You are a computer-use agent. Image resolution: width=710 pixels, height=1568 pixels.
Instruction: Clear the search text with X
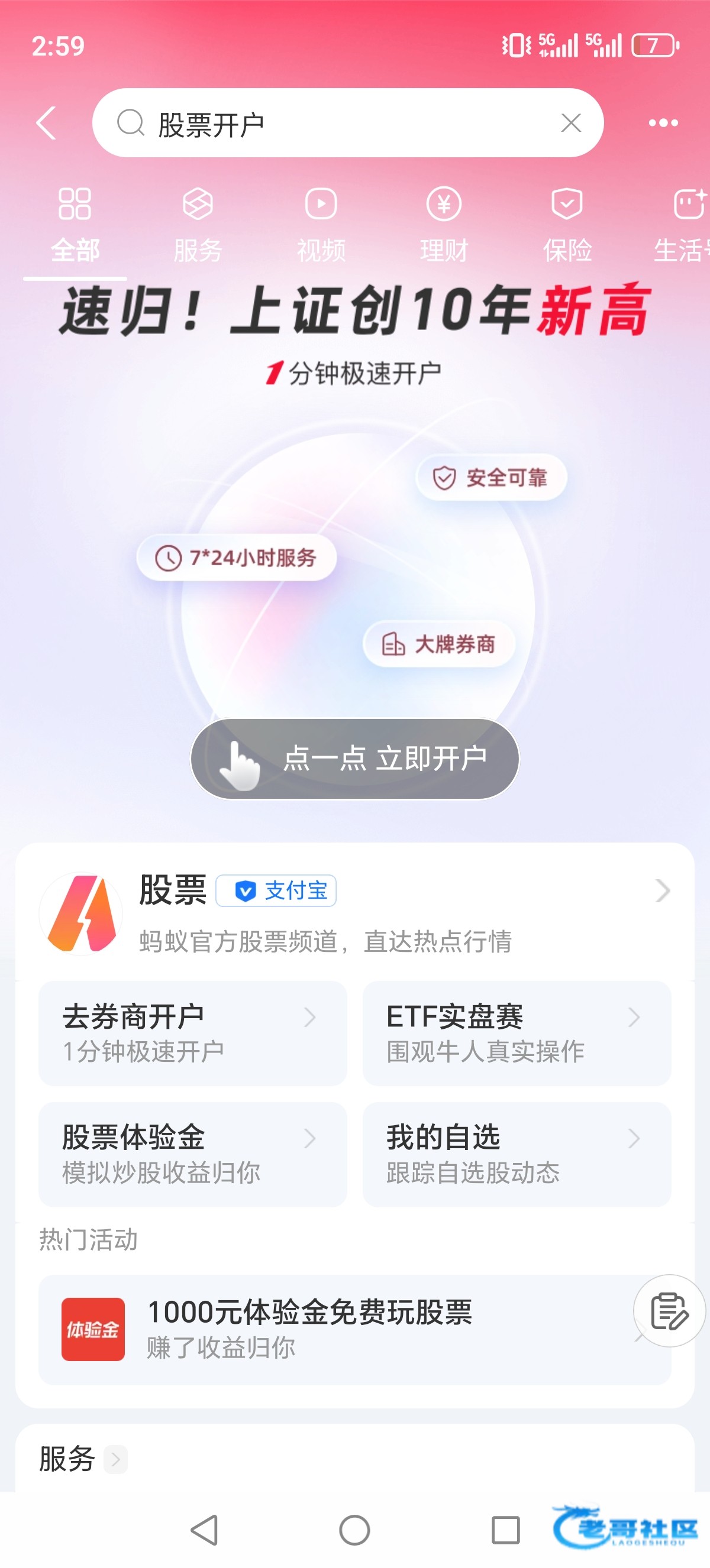click(x=570, y=123)
